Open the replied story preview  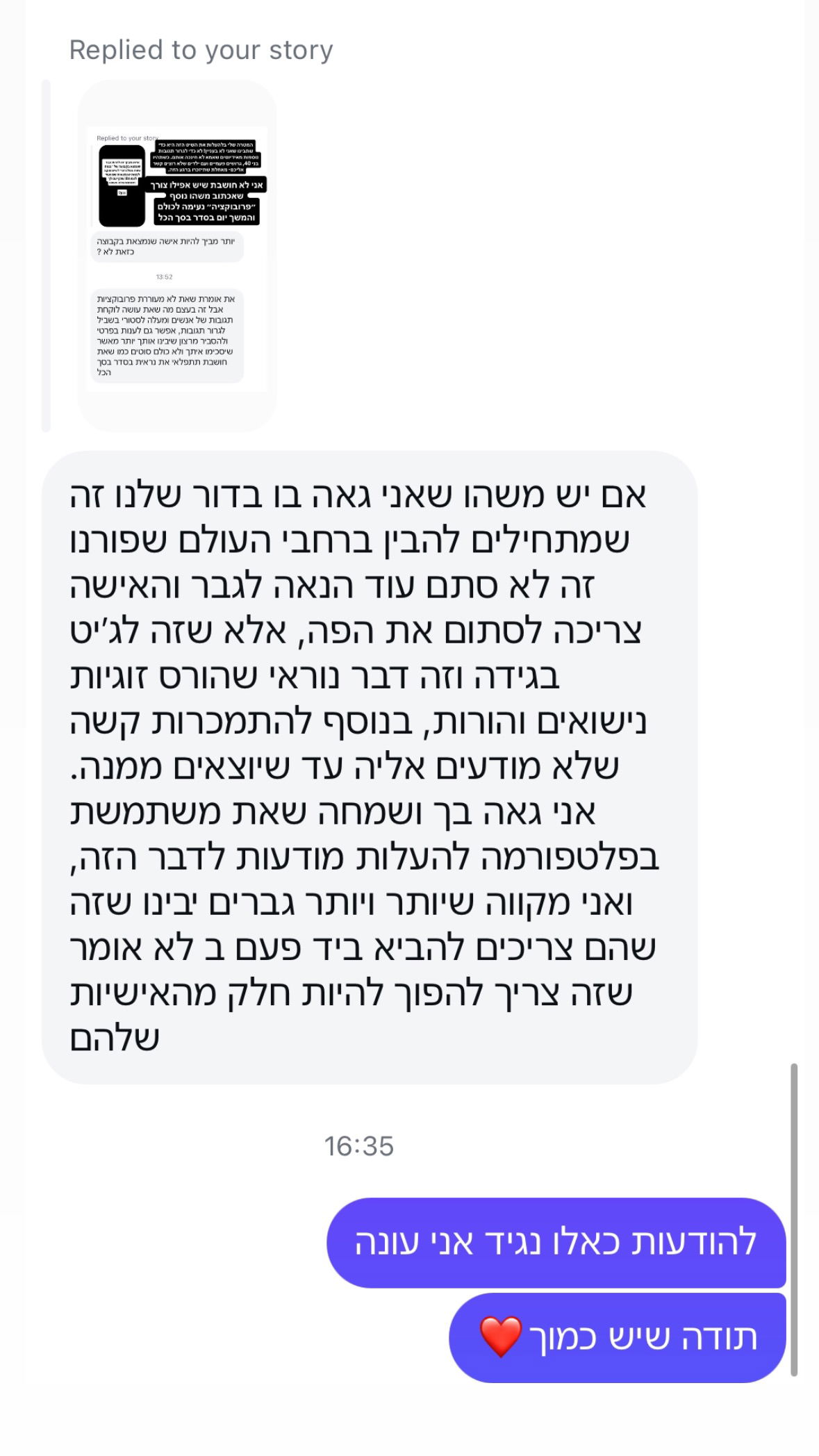click(x=177, y=256)
